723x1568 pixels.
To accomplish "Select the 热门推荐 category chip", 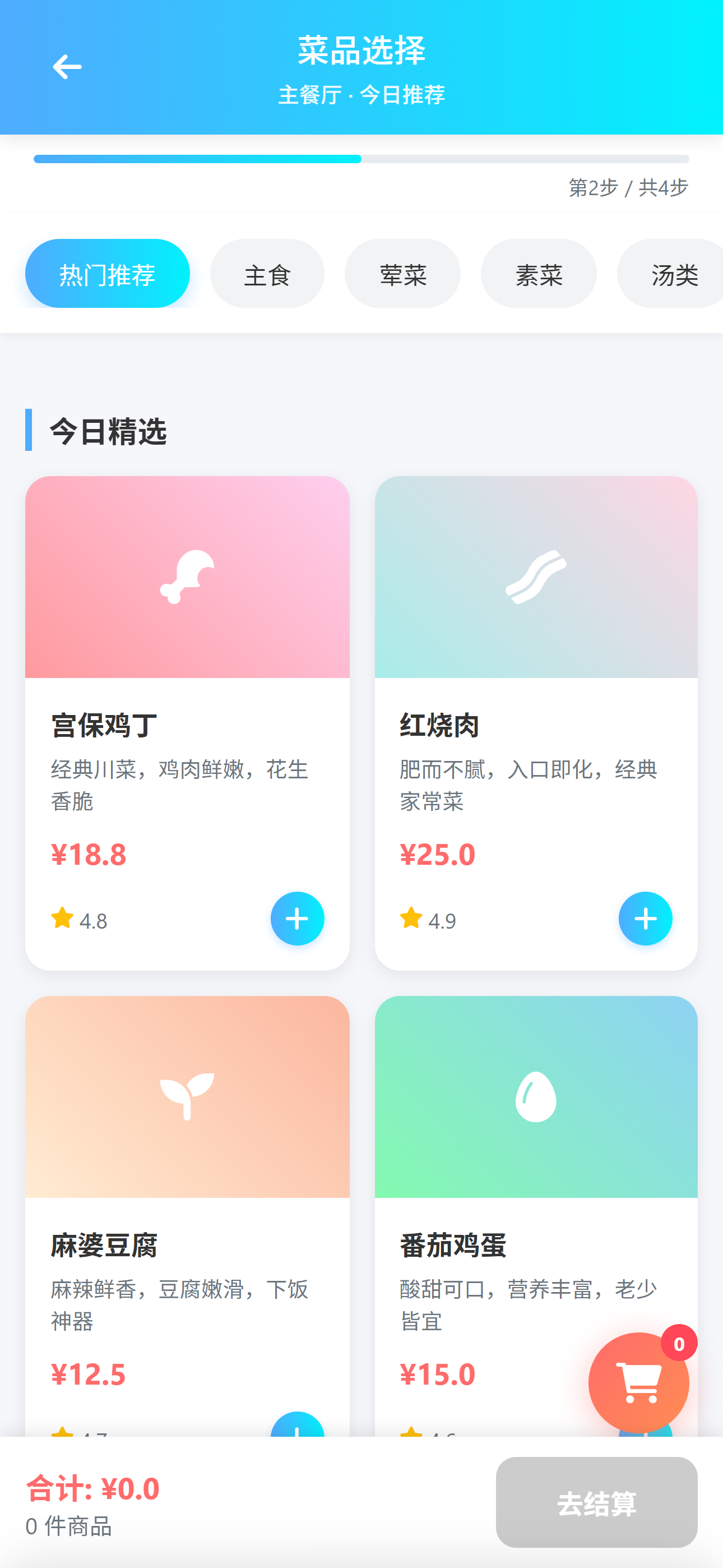I will coord(107,273).
